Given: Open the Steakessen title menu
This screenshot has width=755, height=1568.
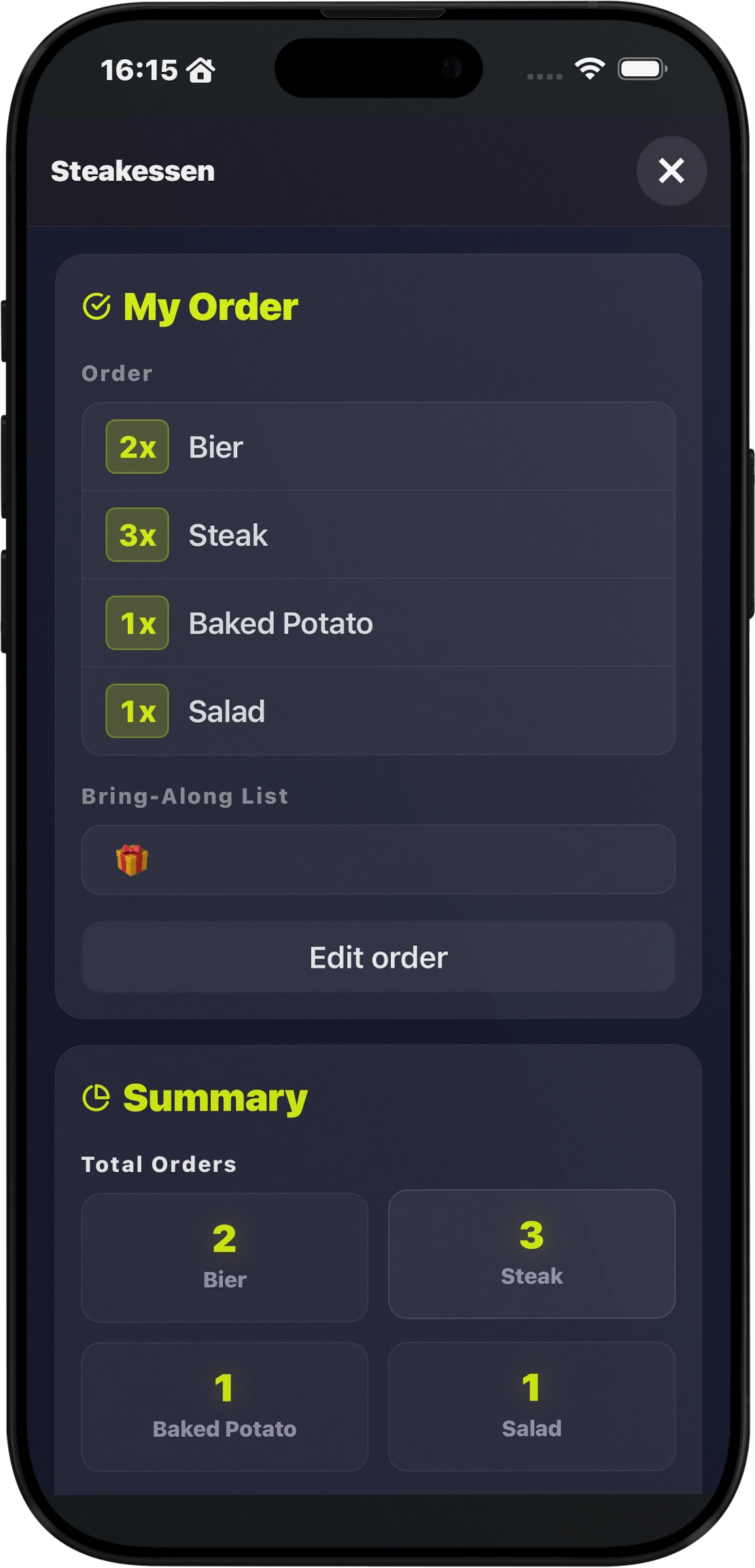Looking at the screenshot, I should pos(134,171).
